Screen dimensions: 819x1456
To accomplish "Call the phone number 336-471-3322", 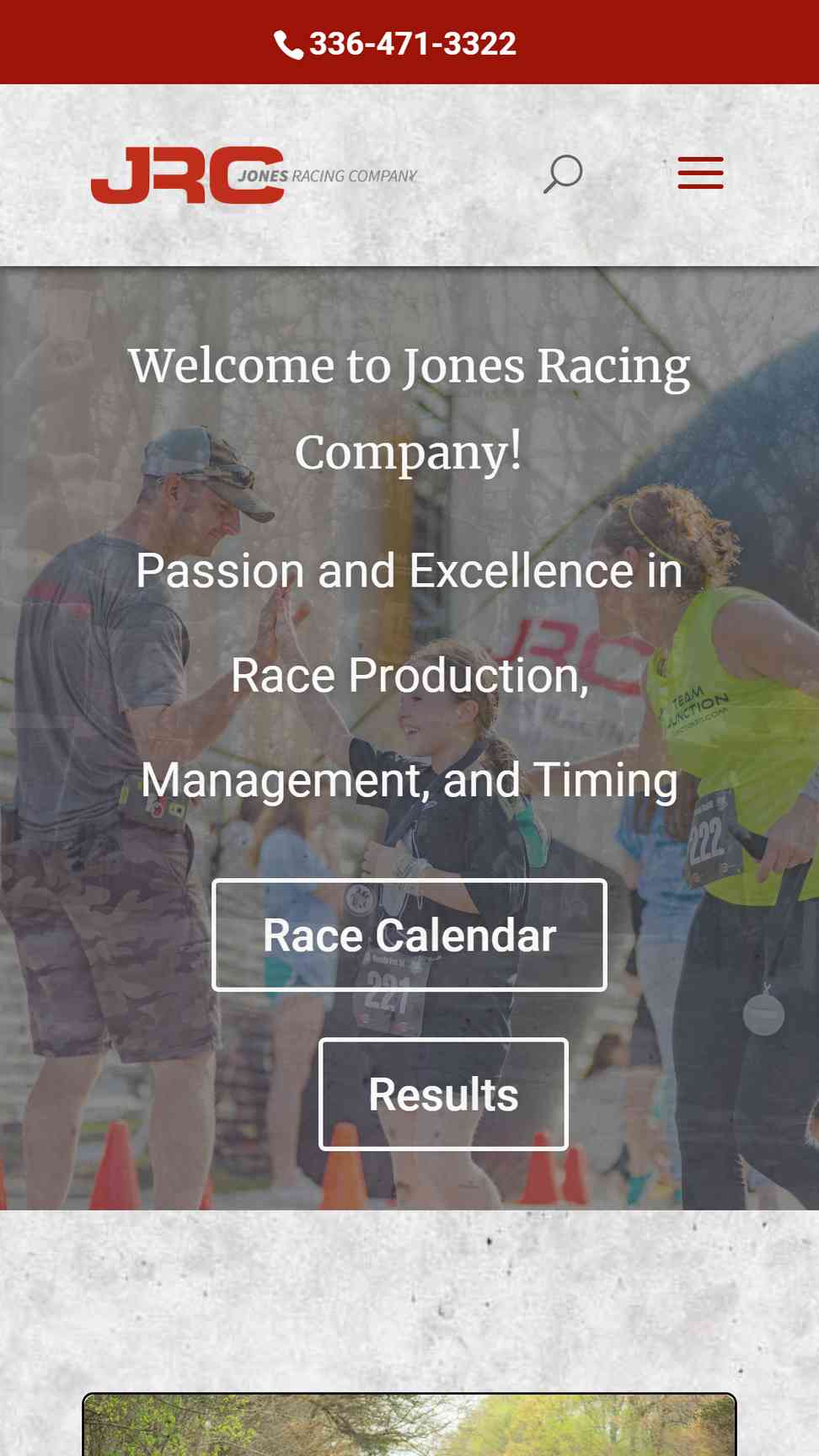I will 395,44.
